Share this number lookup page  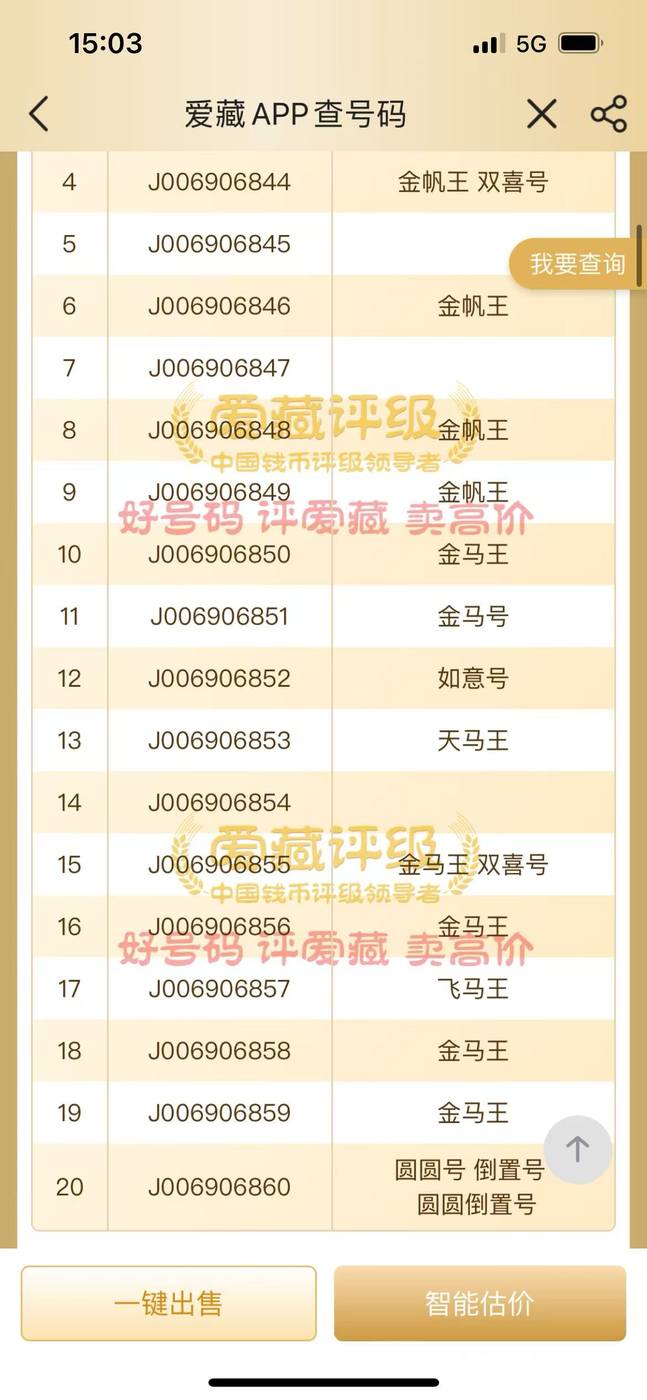click(608, 114)
